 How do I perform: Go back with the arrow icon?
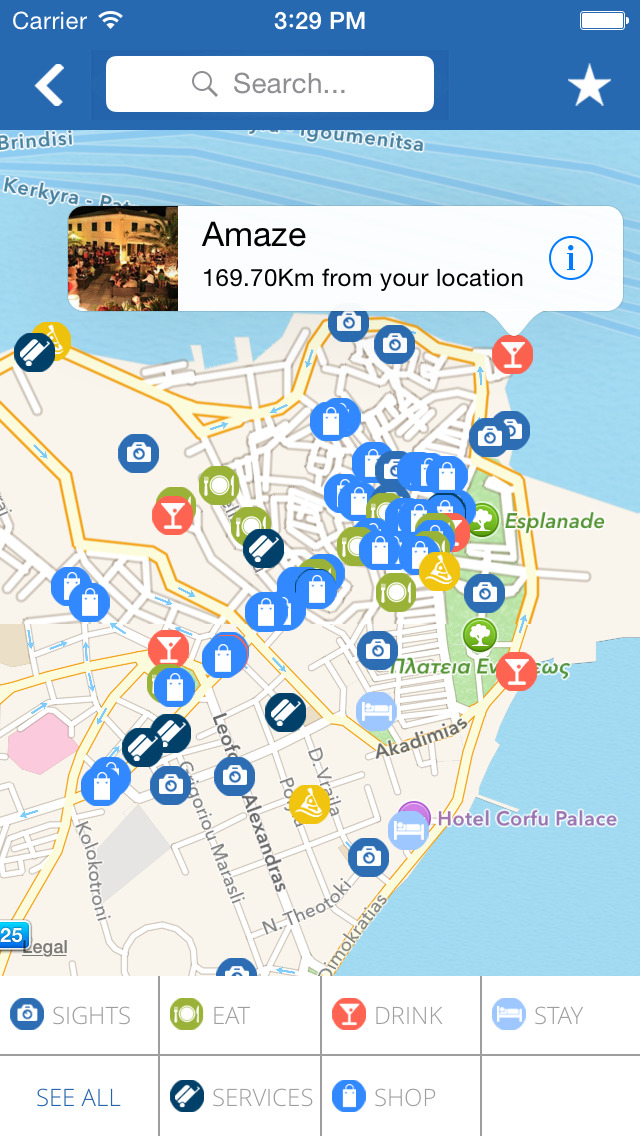pyautogui.click(x=49, y=85)
